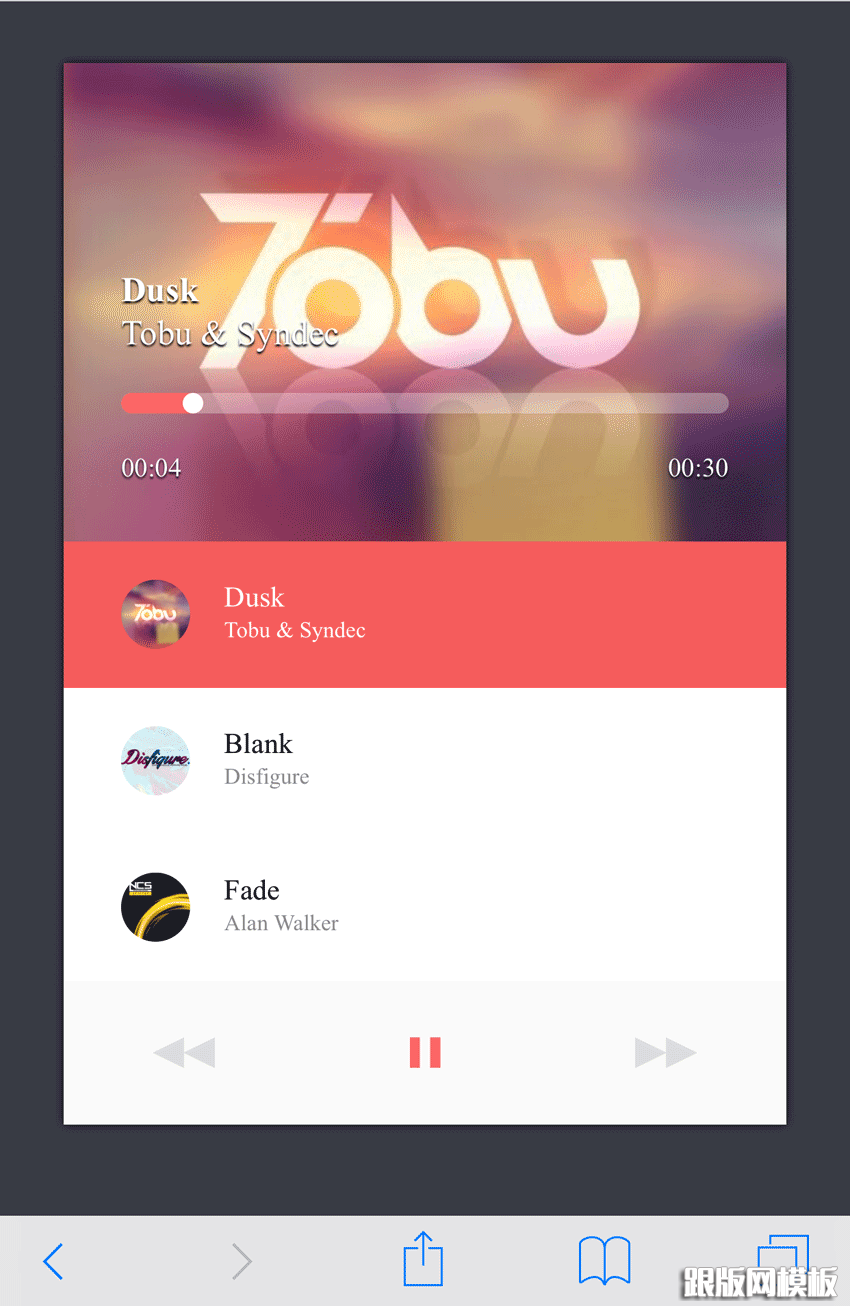Pause the current song
This screenshot has height=1306, width=850.
click(425, 1053)
